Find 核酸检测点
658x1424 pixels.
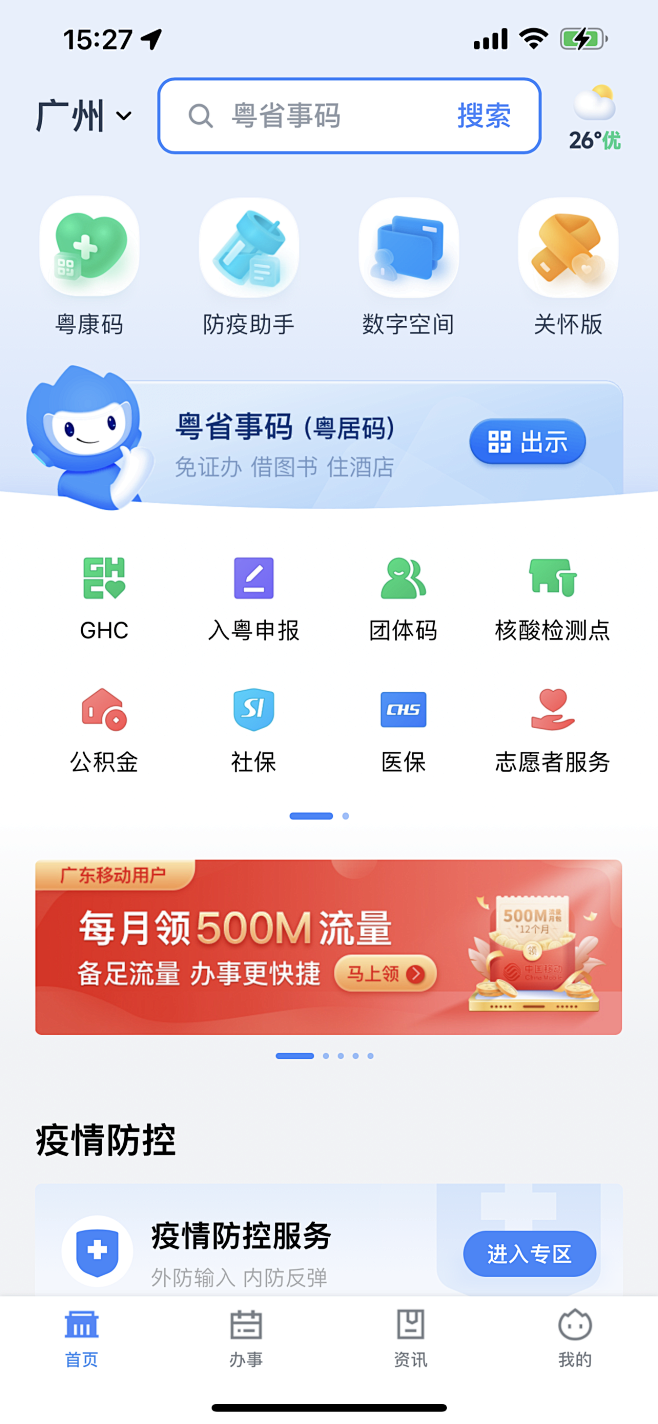[x=552, y=598]
